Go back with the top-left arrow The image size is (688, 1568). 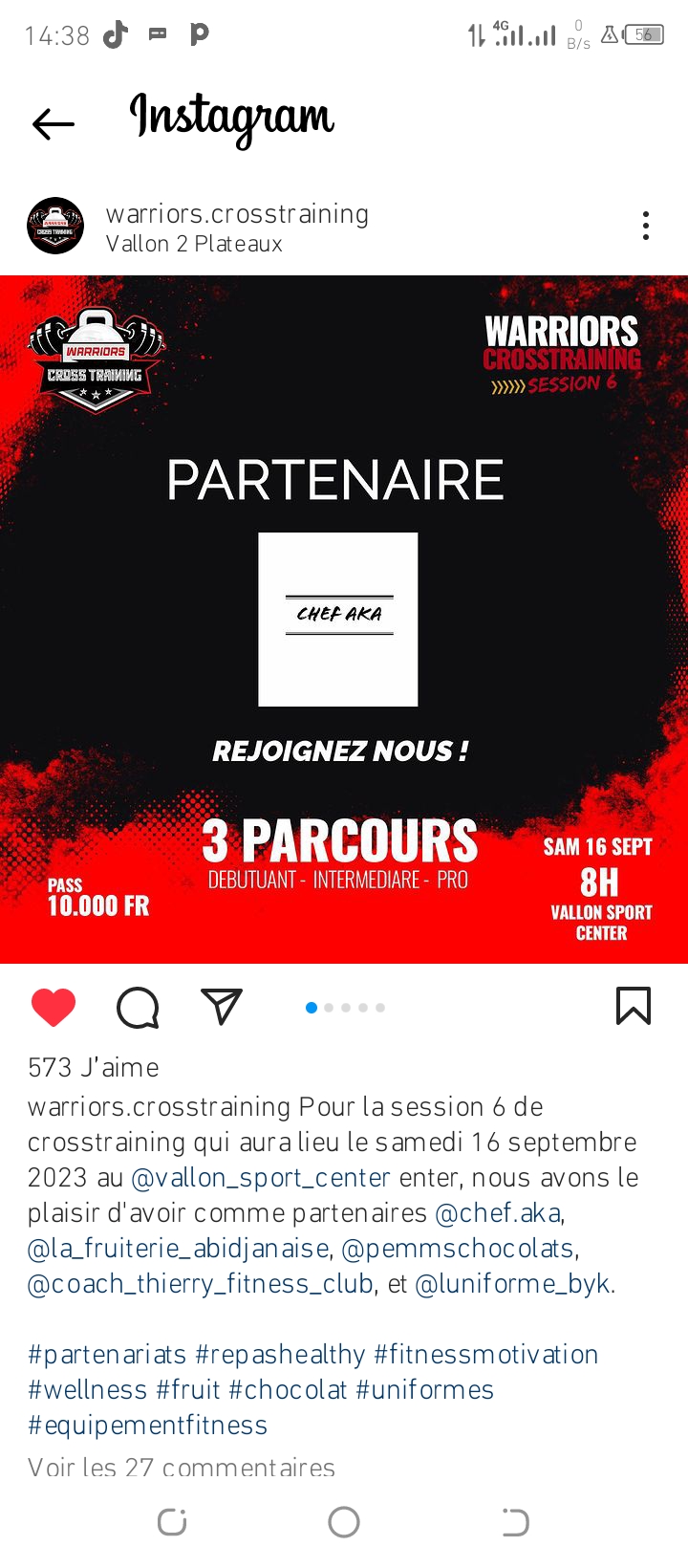coord(54,123)
